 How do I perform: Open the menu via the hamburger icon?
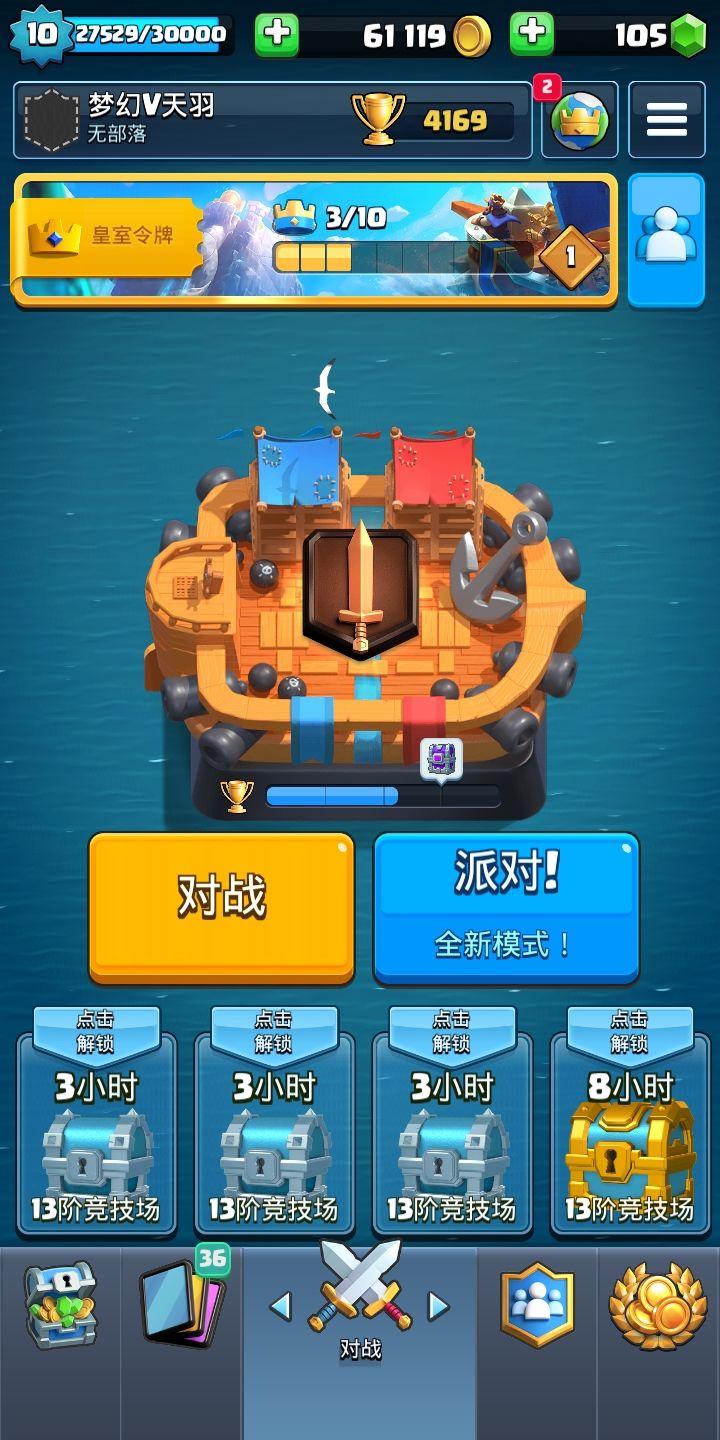(x=665, y=118)
